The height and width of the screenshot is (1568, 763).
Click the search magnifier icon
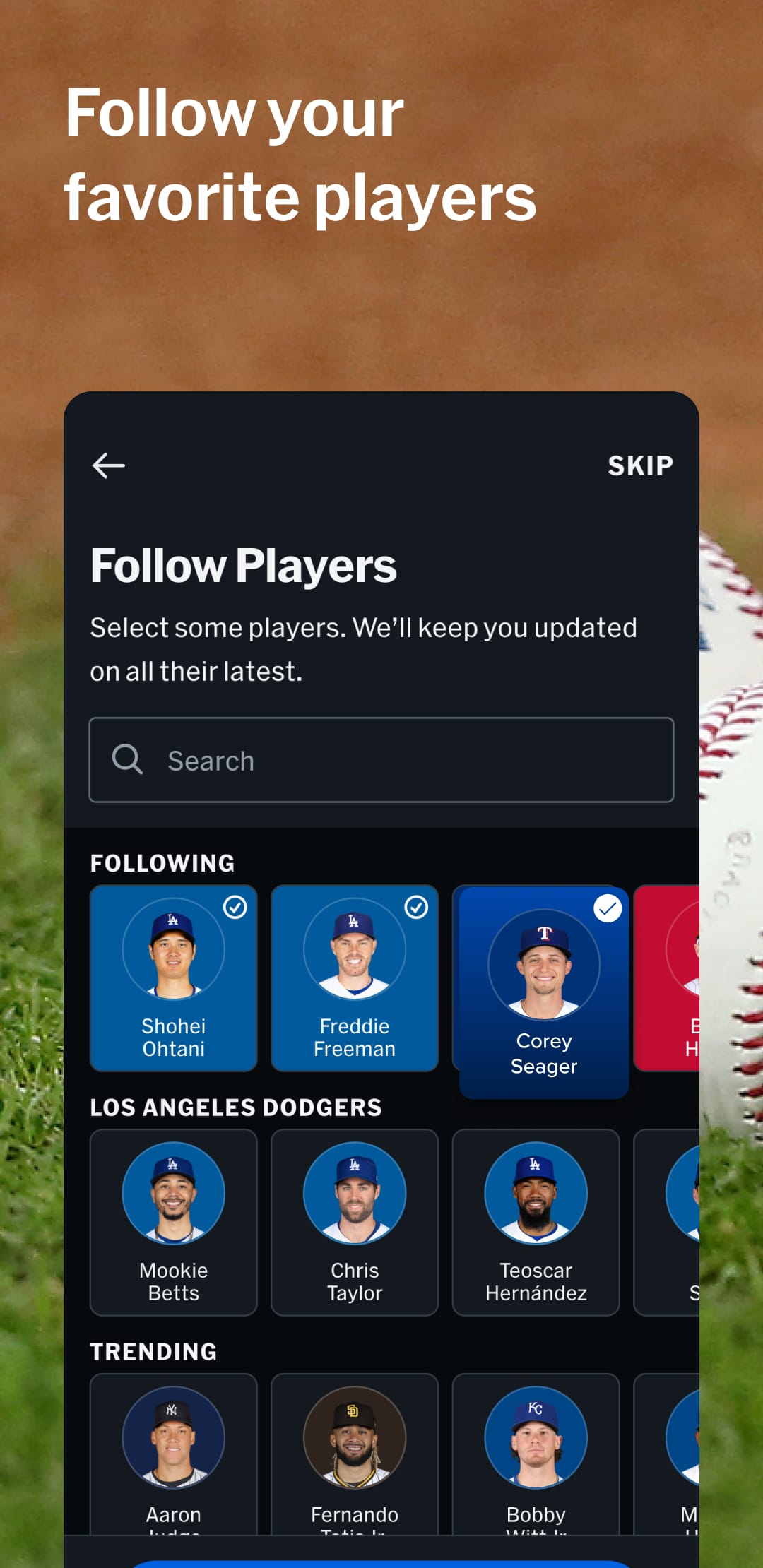click(x=128, y=760)
